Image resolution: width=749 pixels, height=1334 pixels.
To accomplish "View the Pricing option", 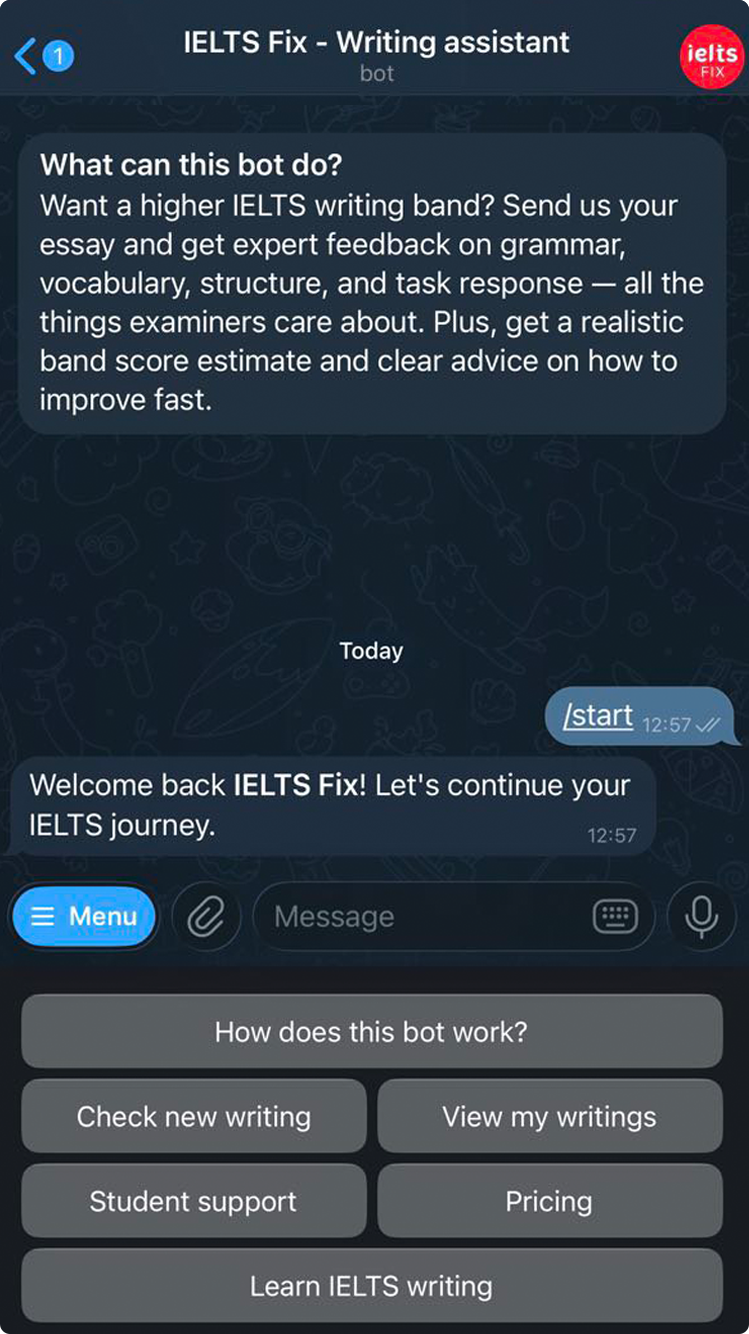I will tap(549, 1201).
